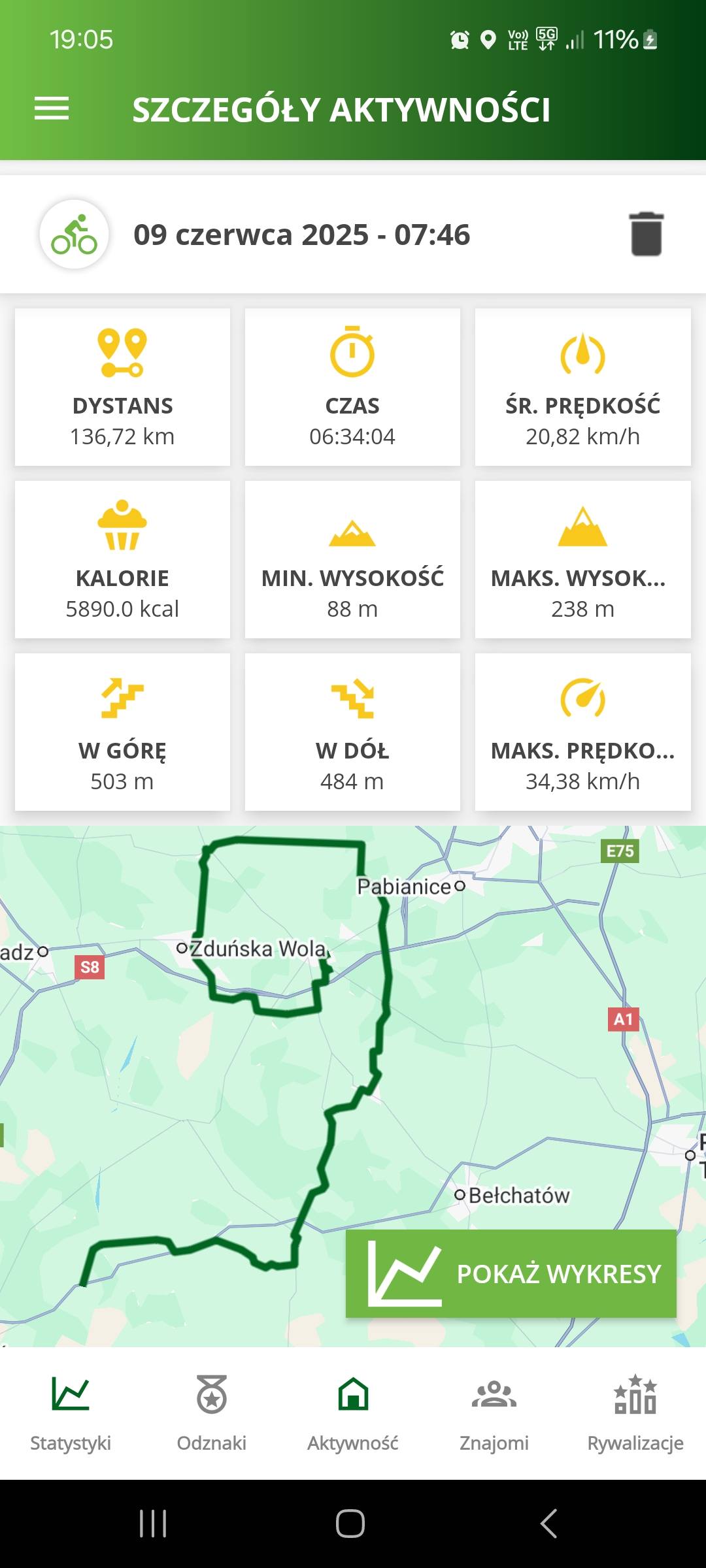Select the Znajomi tab
Screen dimensions: 706x1568
494,1411
